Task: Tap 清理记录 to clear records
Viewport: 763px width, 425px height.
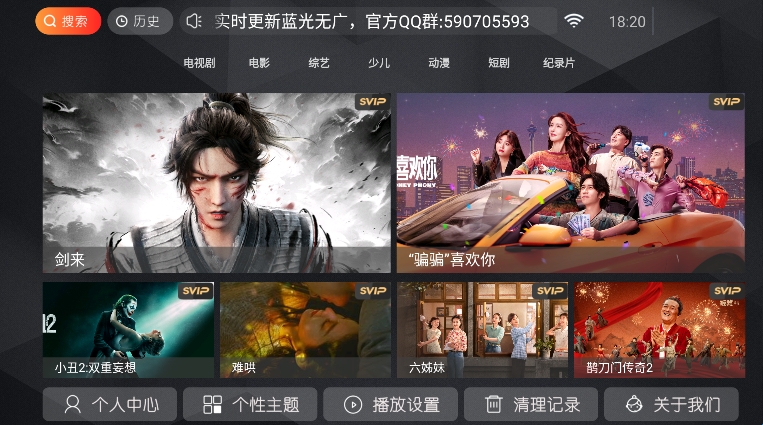Action: point(531,405)
